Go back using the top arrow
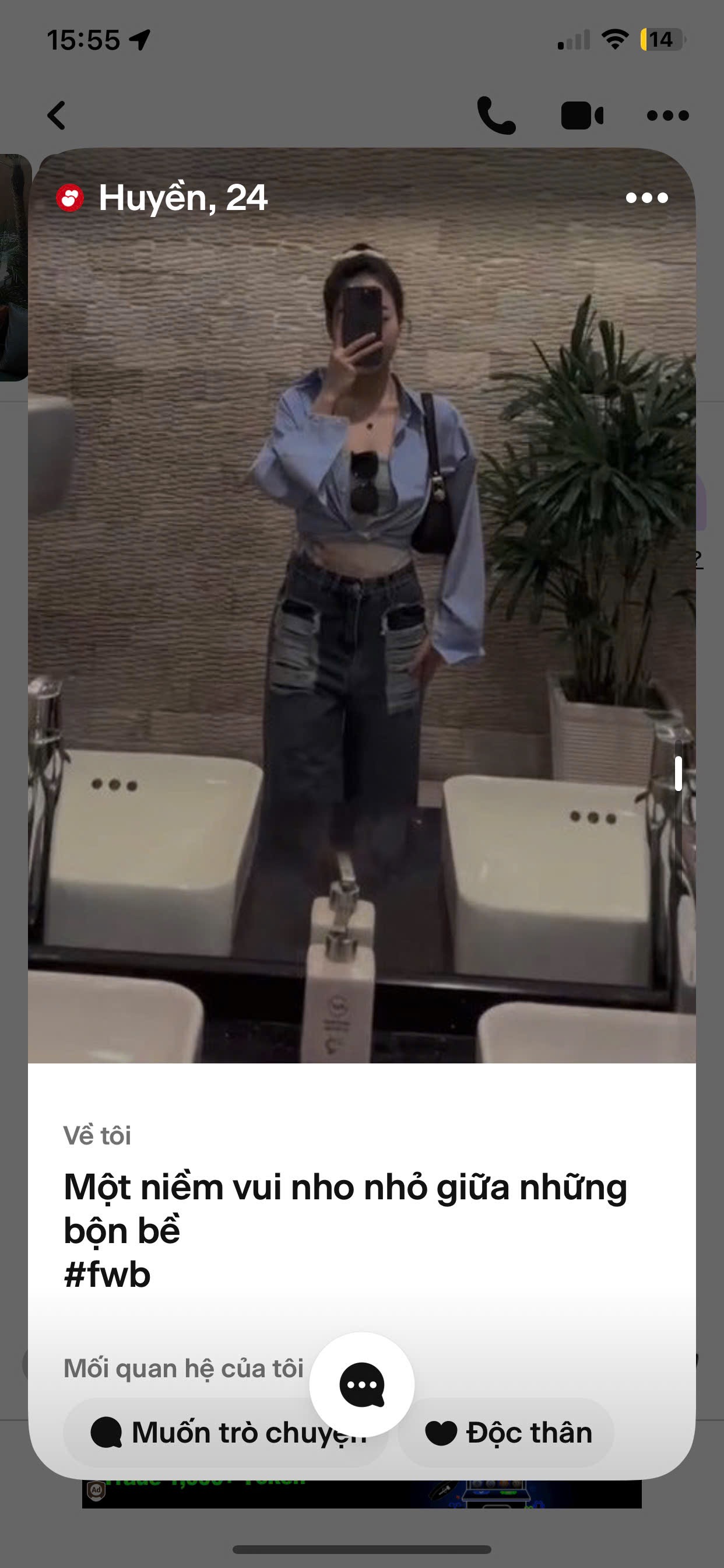This screenshot has height=1568, width=724. [57, 115]
